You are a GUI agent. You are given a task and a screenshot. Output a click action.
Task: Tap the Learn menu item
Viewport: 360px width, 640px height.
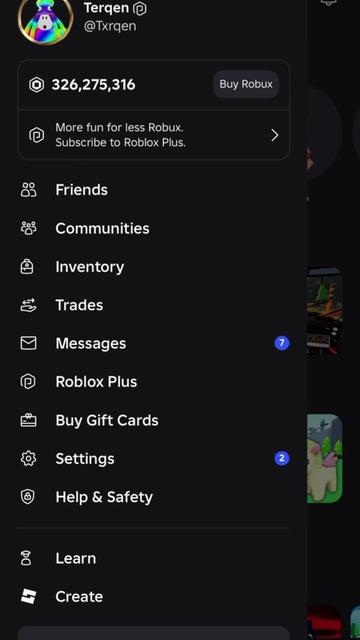[x=153, y=558]
